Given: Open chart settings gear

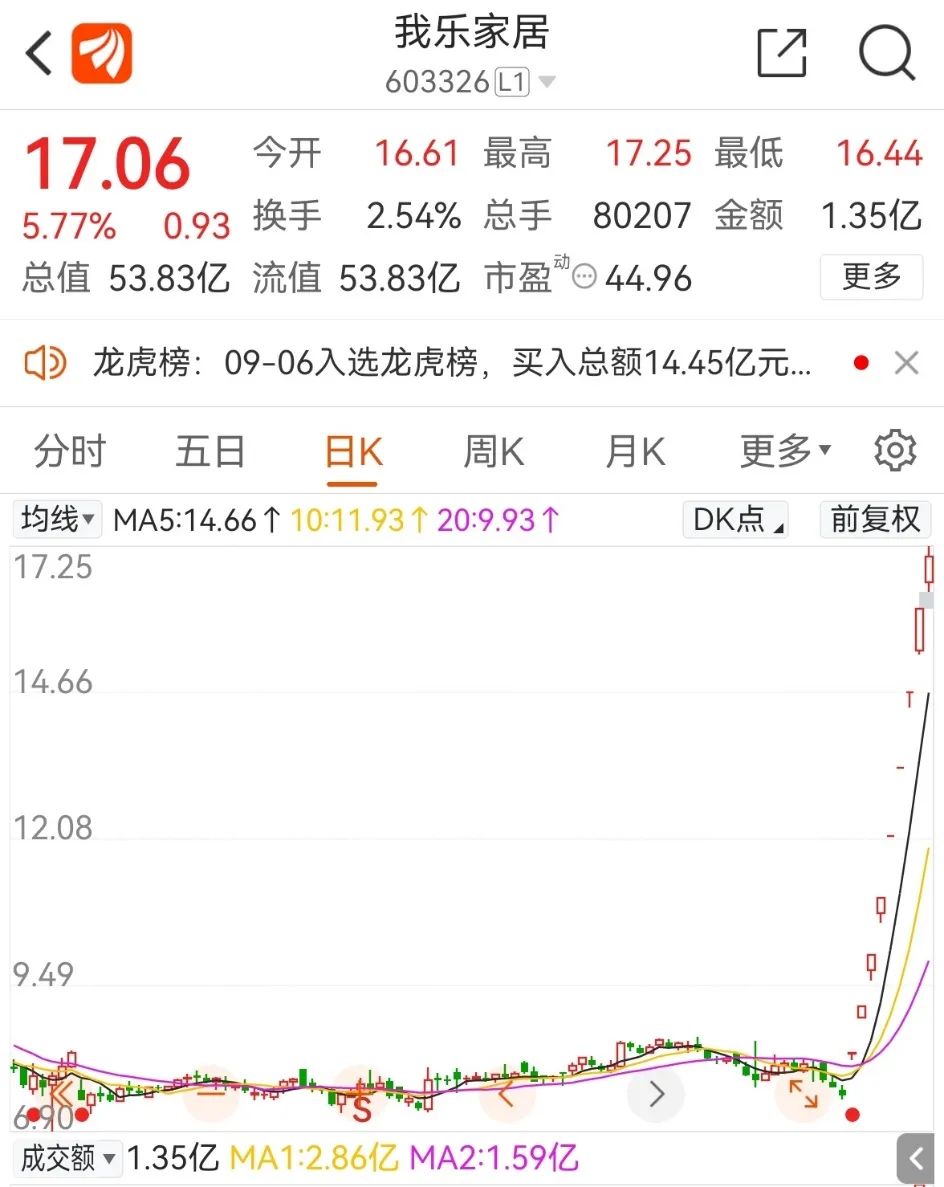Looking at the screenshot, I should (895, 452).
